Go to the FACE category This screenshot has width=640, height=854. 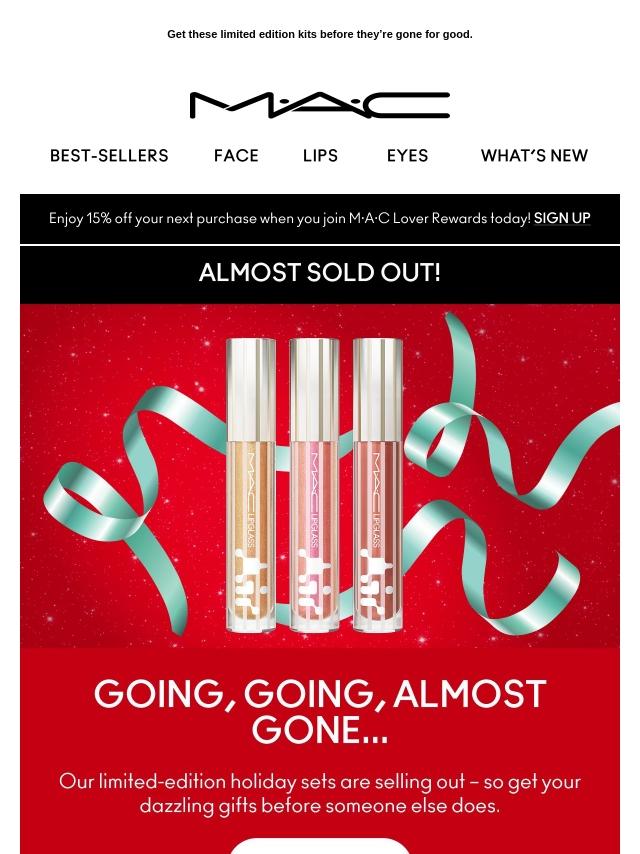236,156
